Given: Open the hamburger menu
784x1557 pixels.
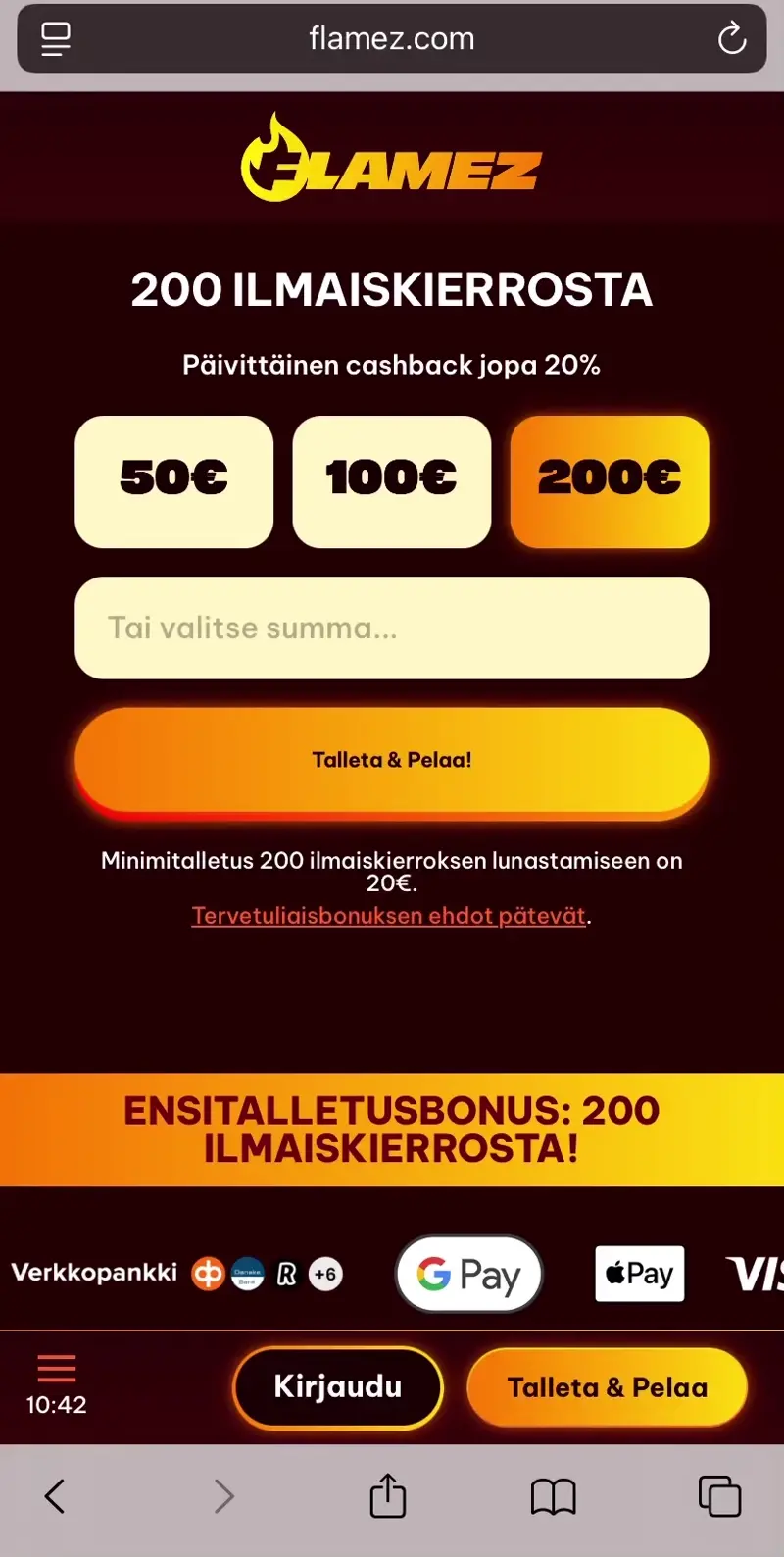Looking at the screenshot, I should point(57,1368).
